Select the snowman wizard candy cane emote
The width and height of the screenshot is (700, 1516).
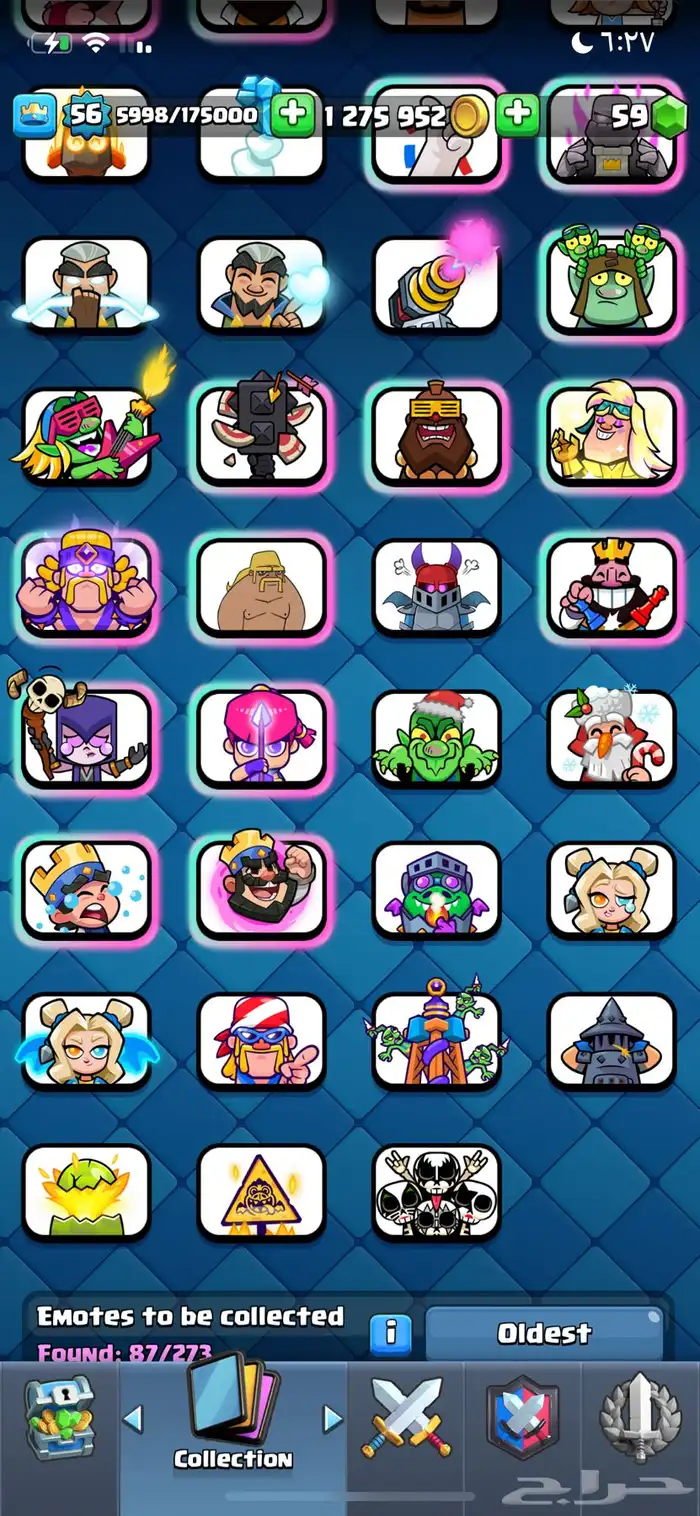tap(611, 738)
